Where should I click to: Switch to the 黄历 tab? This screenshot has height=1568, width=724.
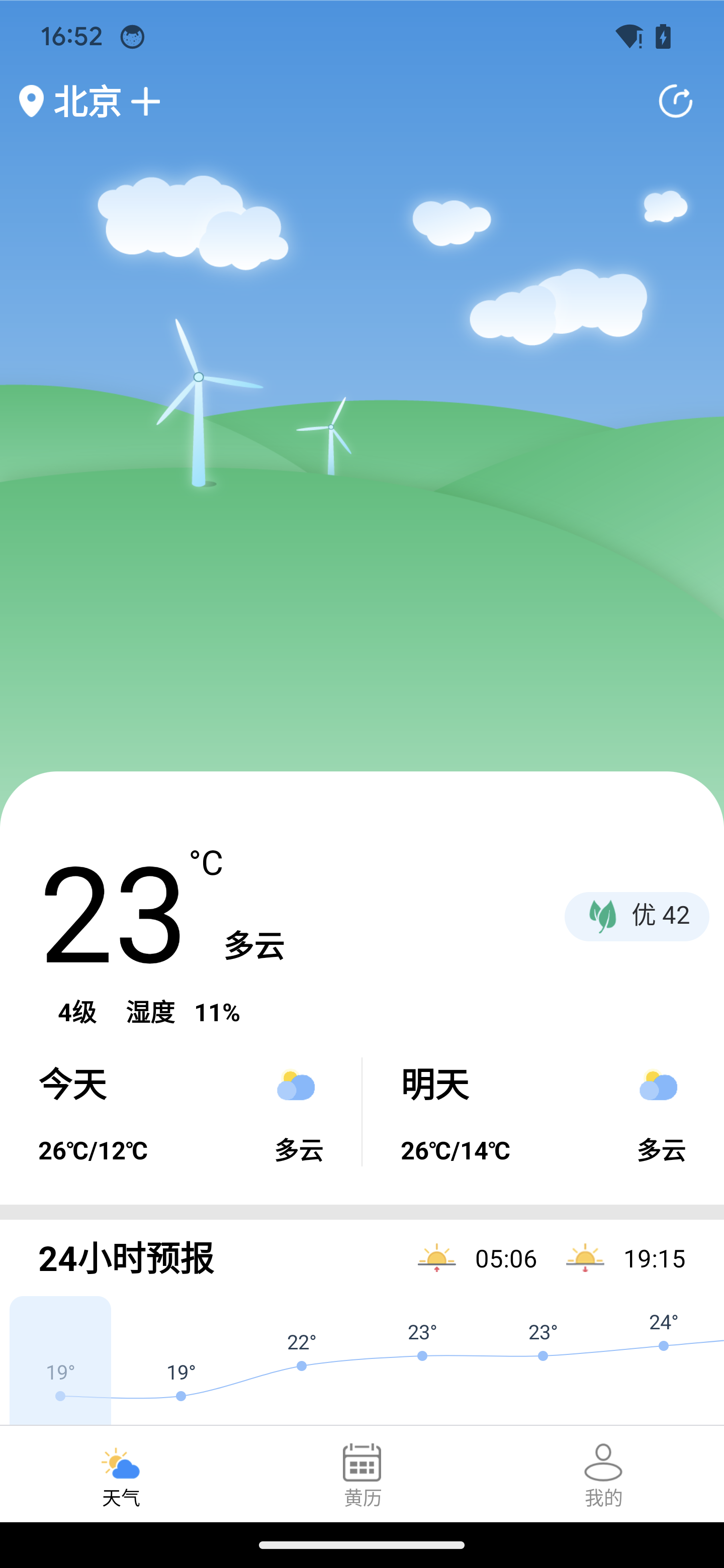click(361, 1482)
